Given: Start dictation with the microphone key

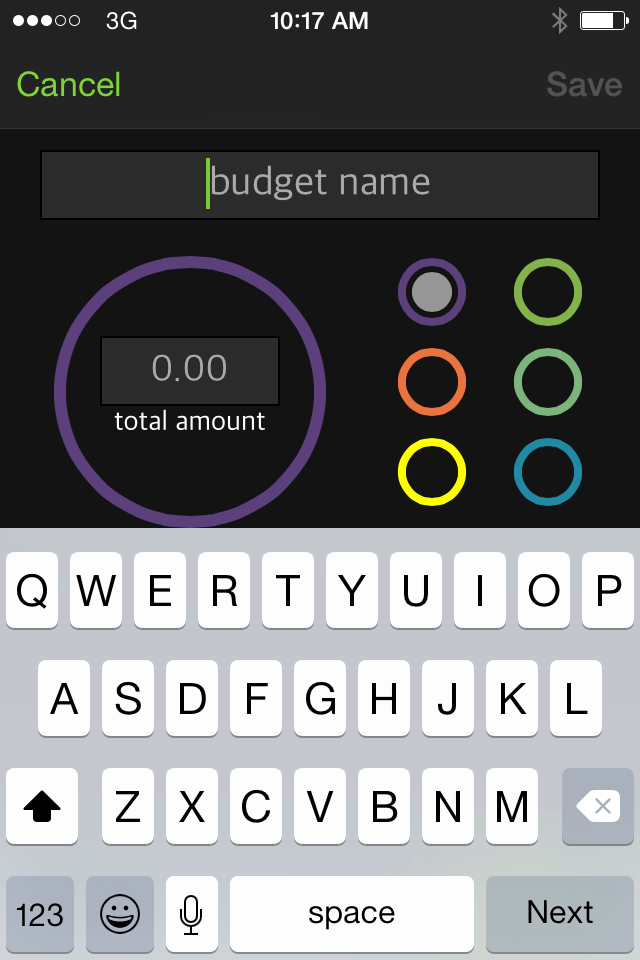Looking at the screenshot, I should [x=191, y=913].
